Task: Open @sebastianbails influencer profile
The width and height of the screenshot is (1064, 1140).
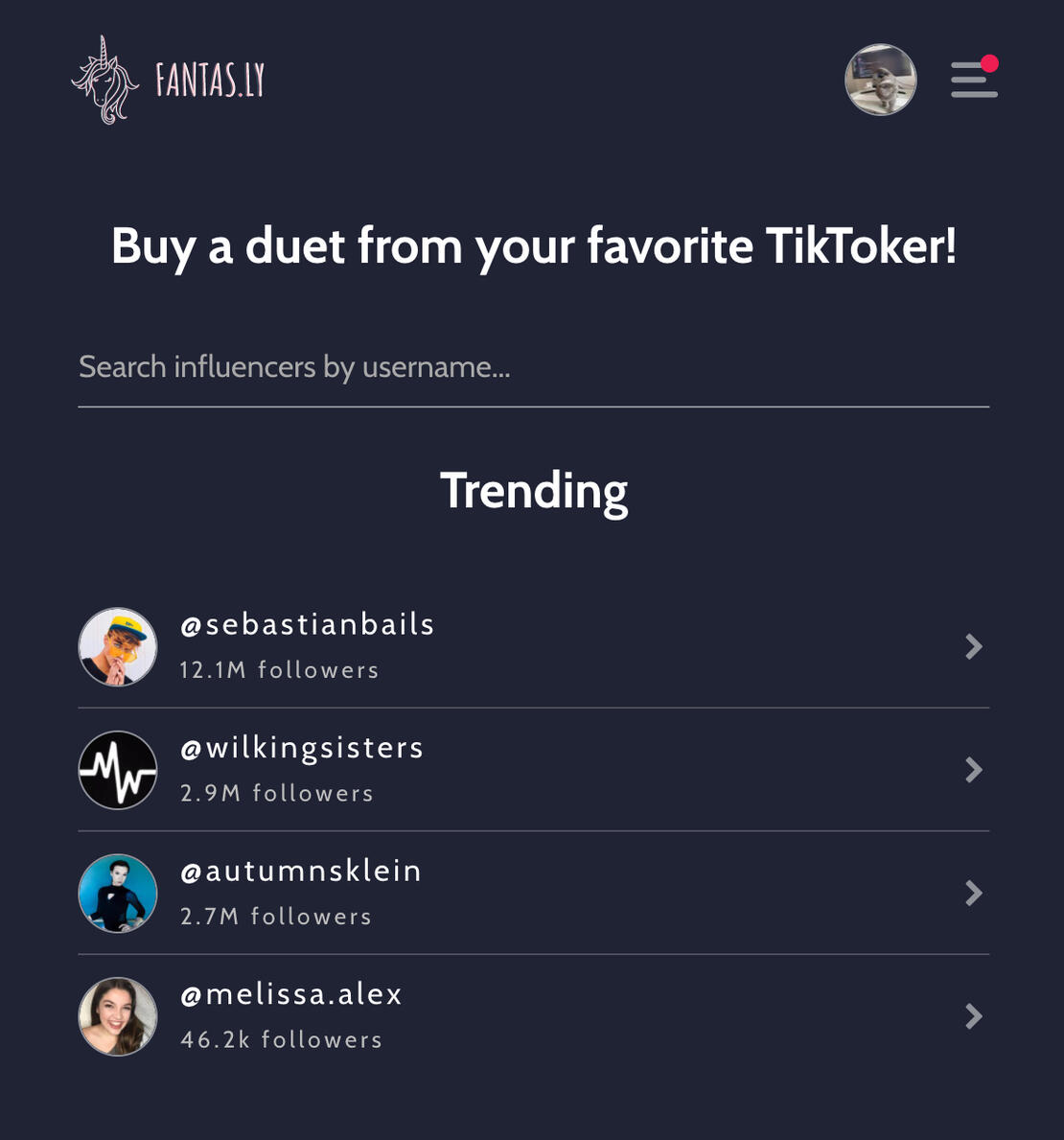Action: (533, 646)
